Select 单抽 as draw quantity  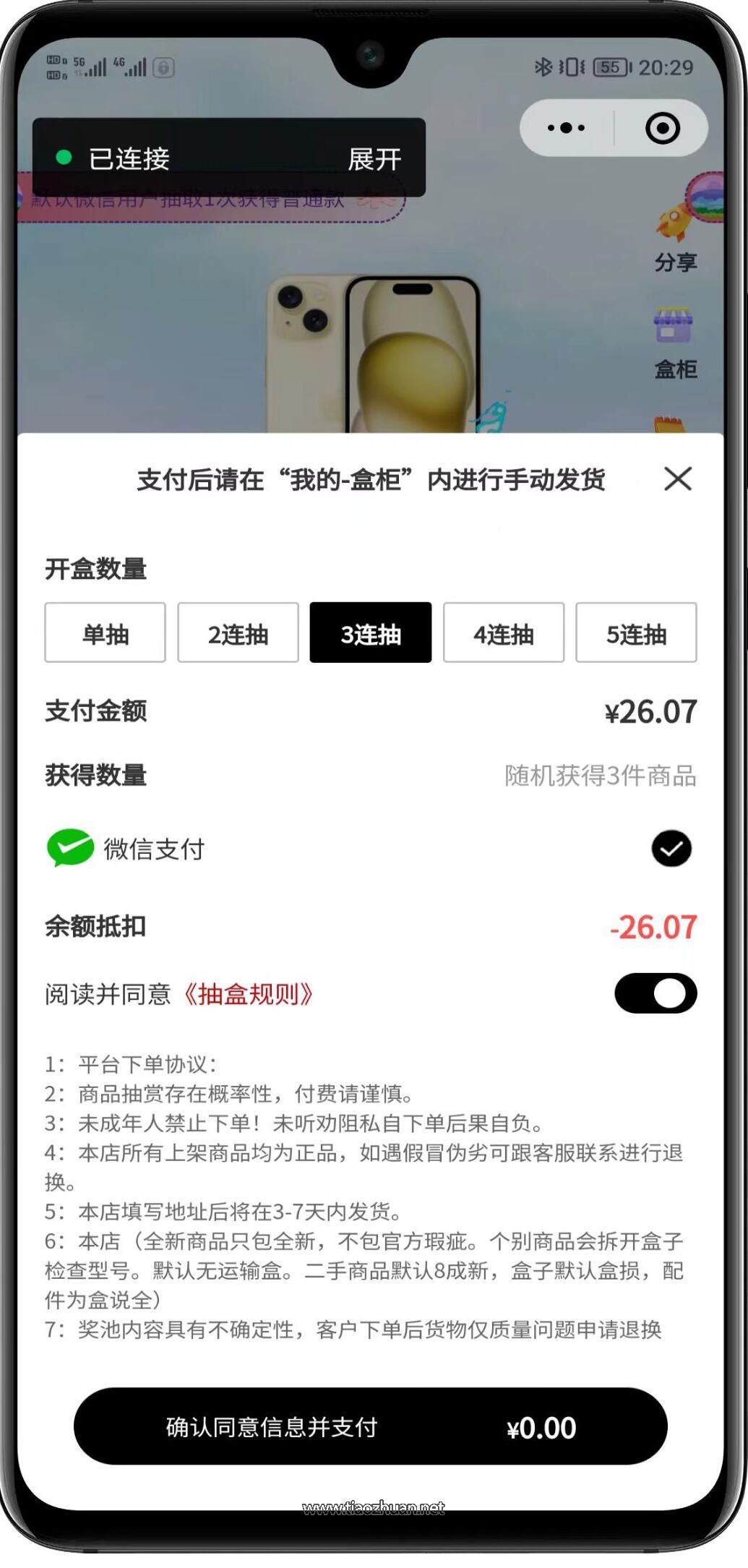pos(104,633)
